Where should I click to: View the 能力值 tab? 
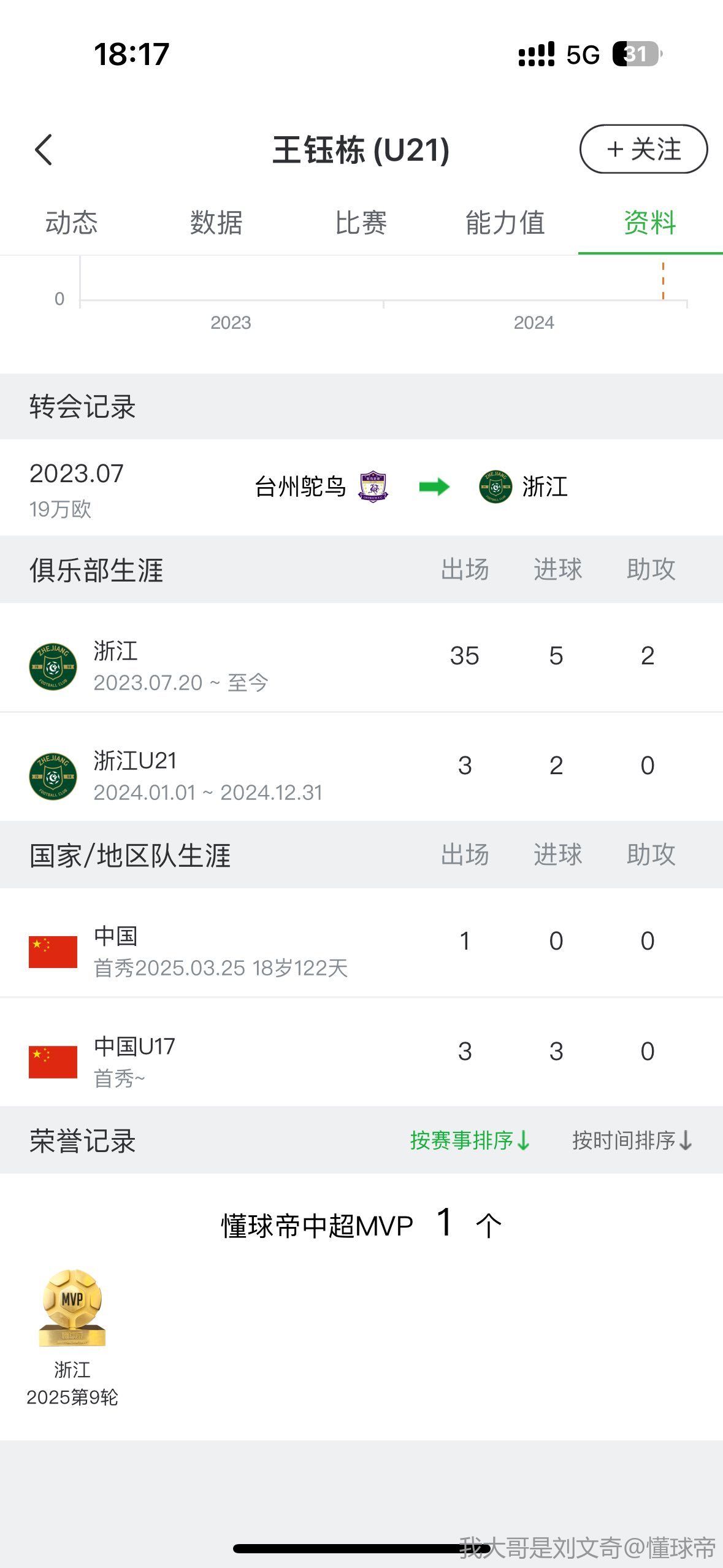tap(505, 223)
